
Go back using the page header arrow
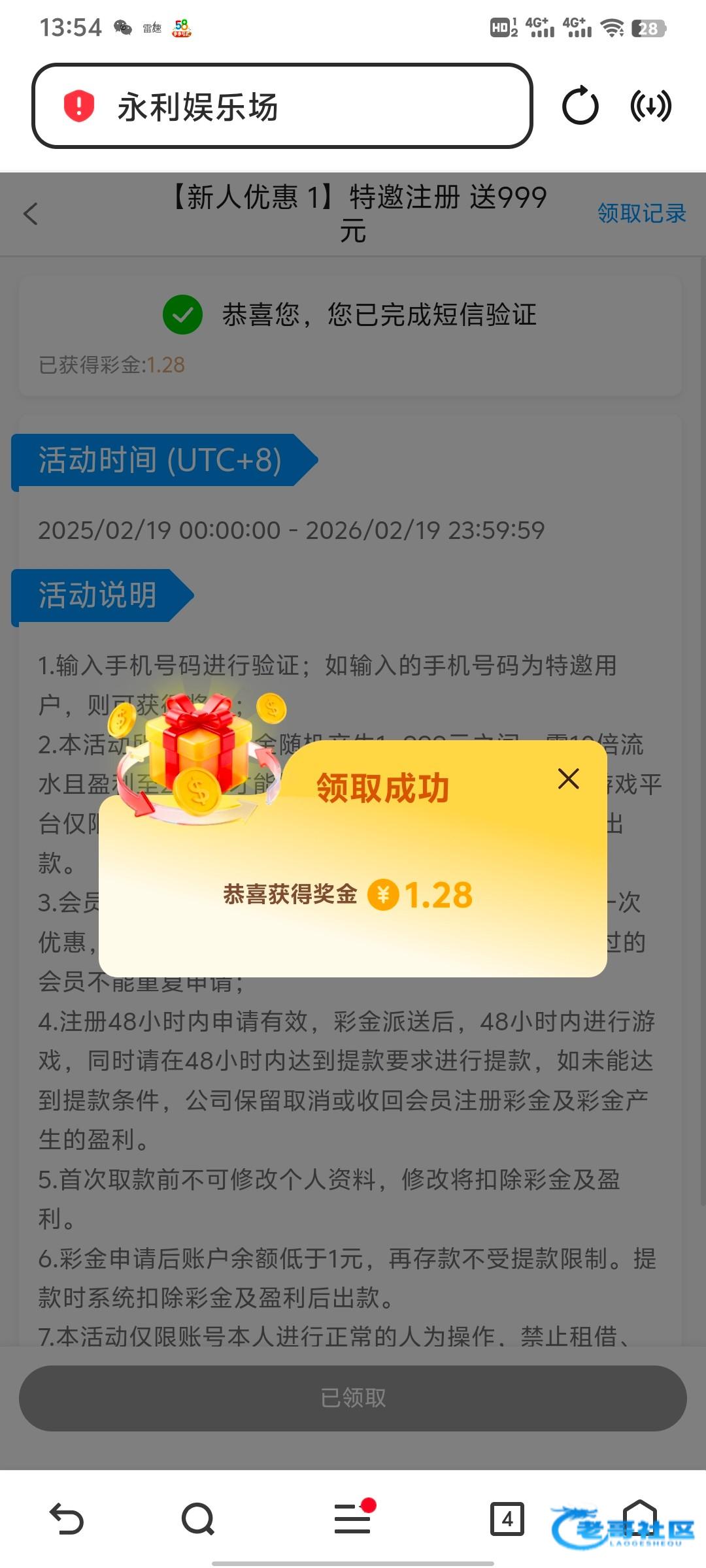(x=31, y=214)
